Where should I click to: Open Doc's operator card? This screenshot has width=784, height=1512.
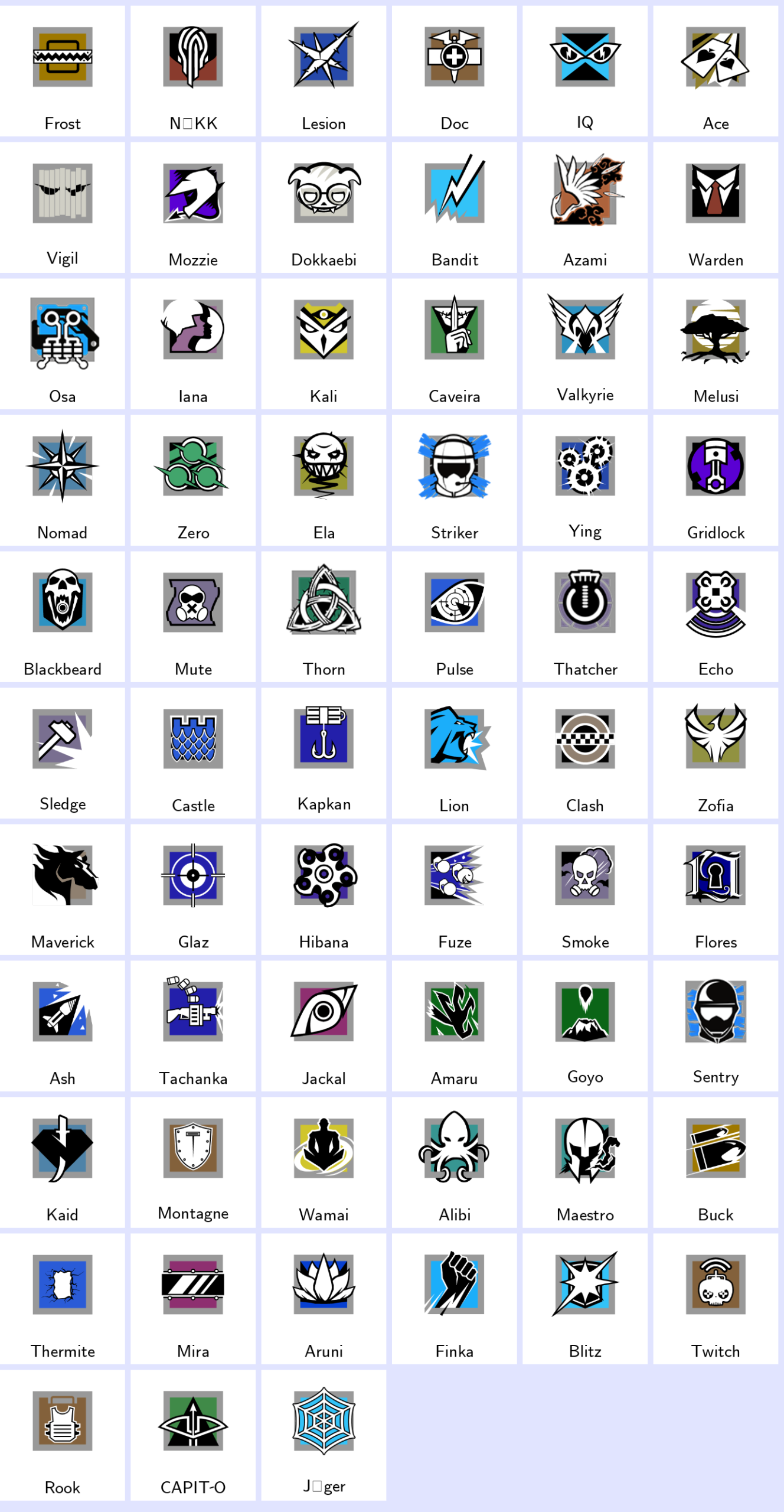point(454,71)
